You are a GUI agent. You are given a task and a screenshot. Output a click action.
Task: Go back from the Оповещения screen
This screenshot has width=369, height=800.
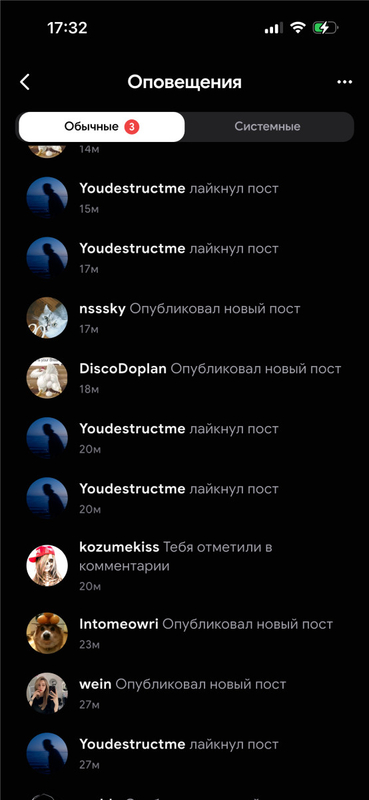[x=24, y=82]
